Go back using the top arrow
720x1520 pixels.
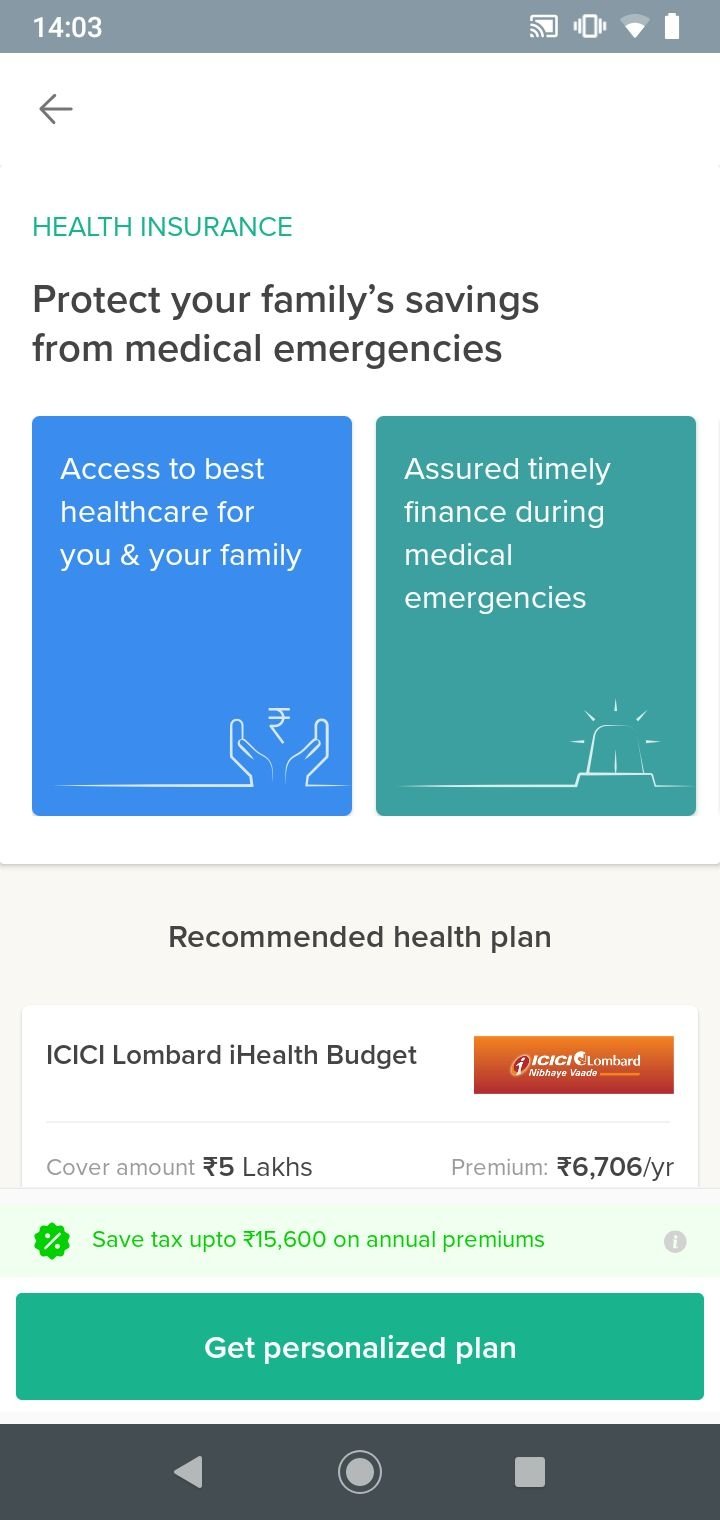tap(56, 109)
